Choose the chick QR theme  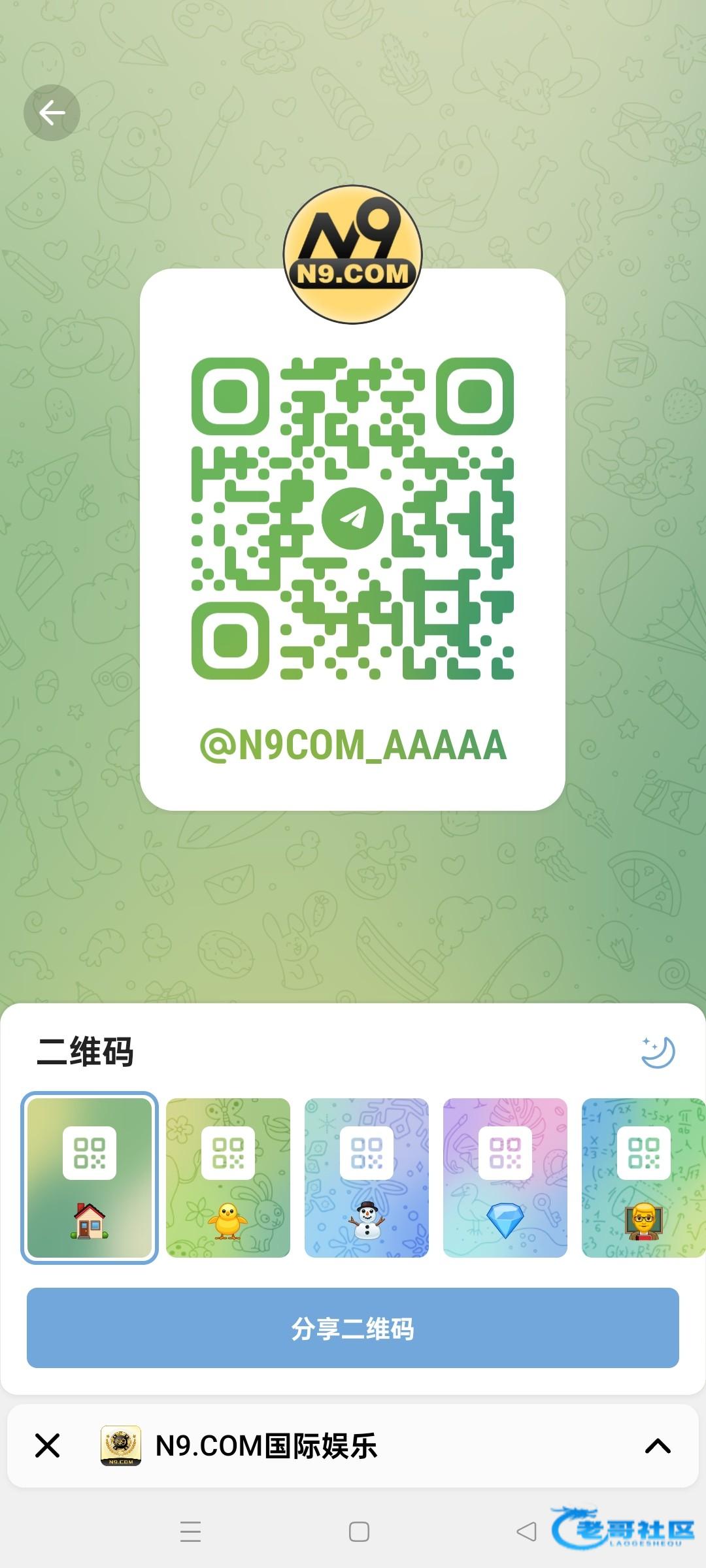tap(228, 1177)
